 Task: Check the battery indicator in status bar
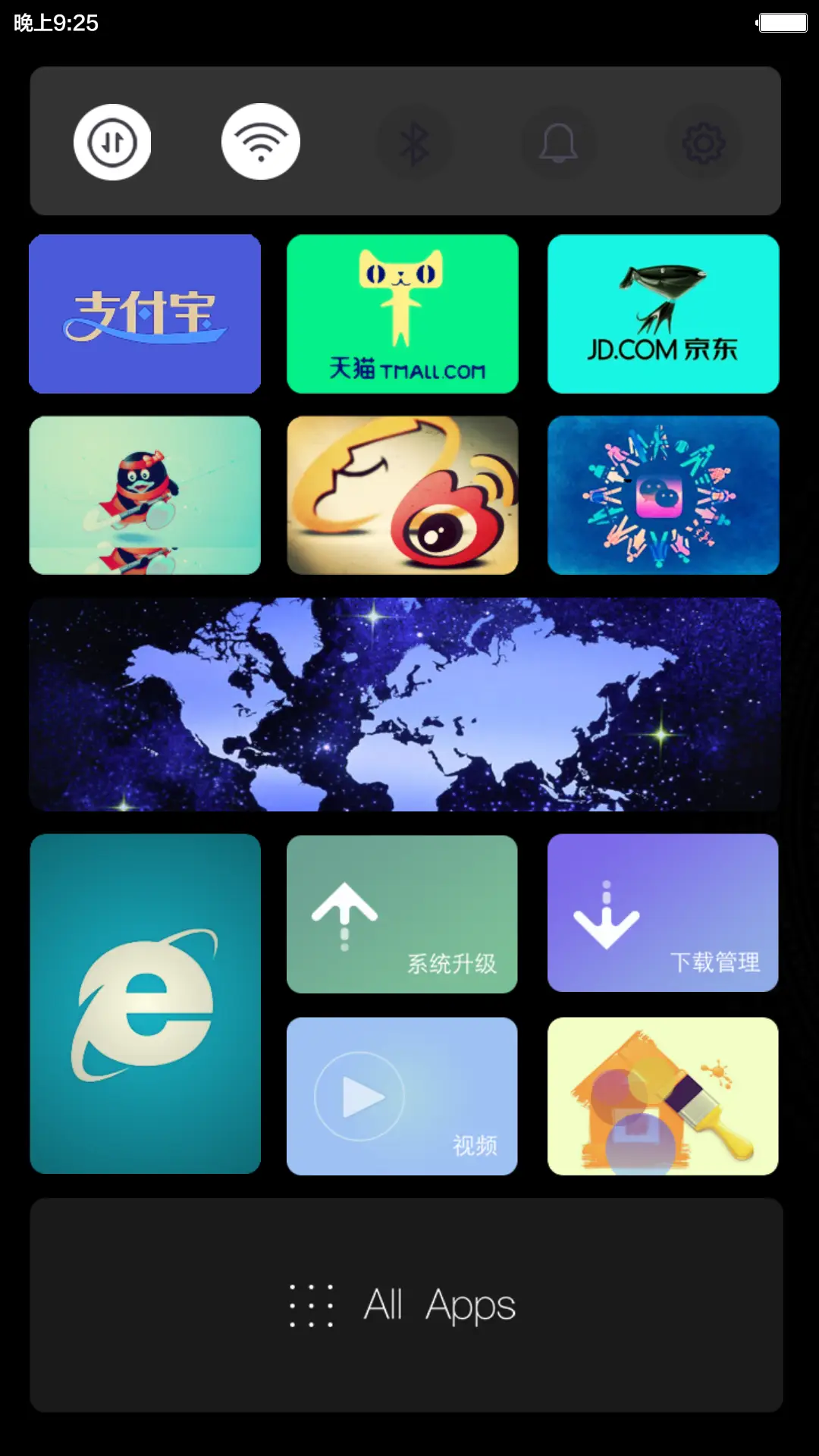pyautogui.click(x=783, y=23)
